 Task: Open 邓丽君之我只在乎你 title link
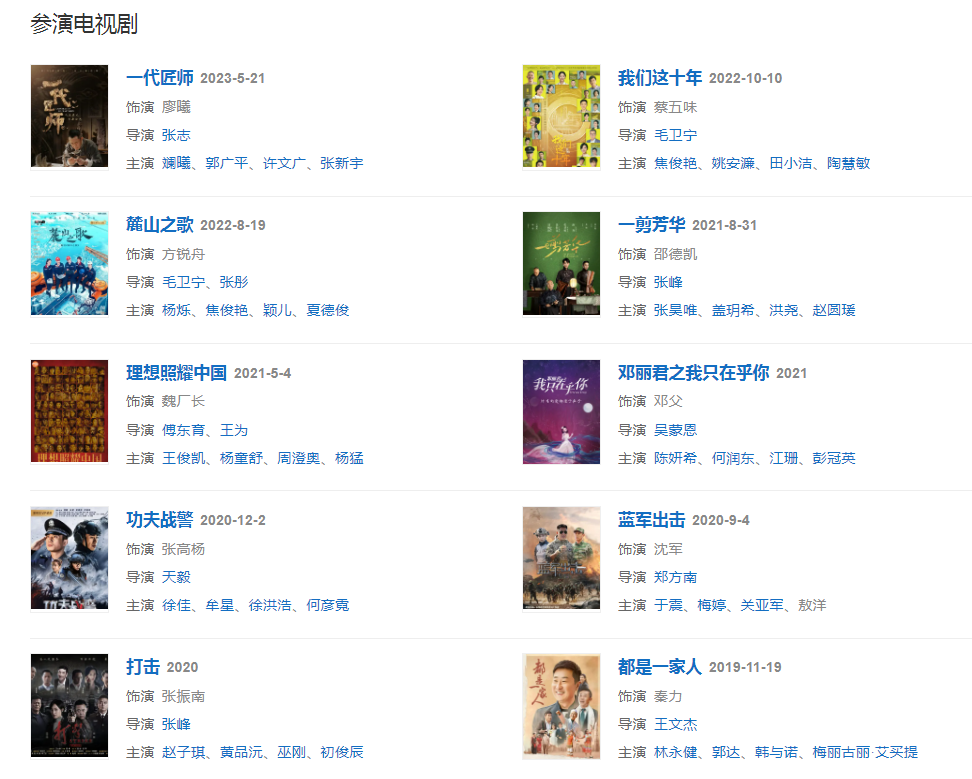693,373
